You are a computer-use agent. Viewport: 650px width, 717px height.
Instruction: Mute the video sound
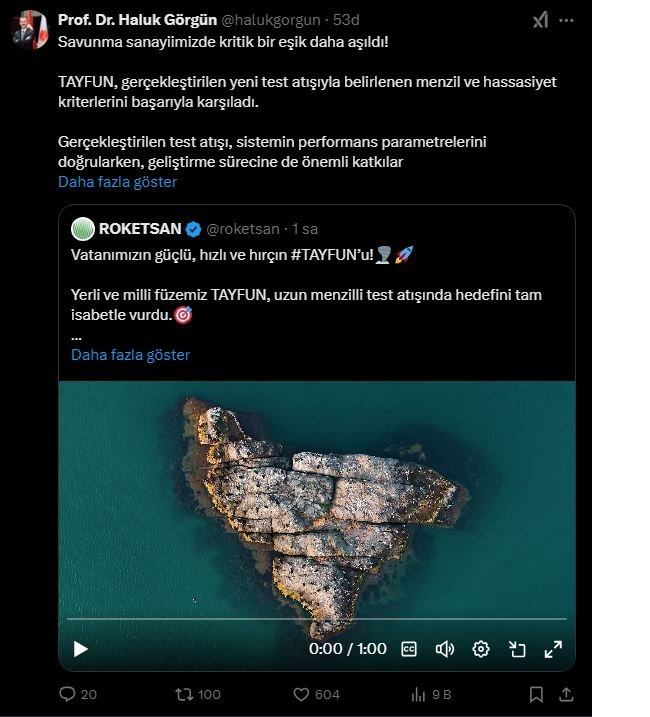(x=445, y=649)
